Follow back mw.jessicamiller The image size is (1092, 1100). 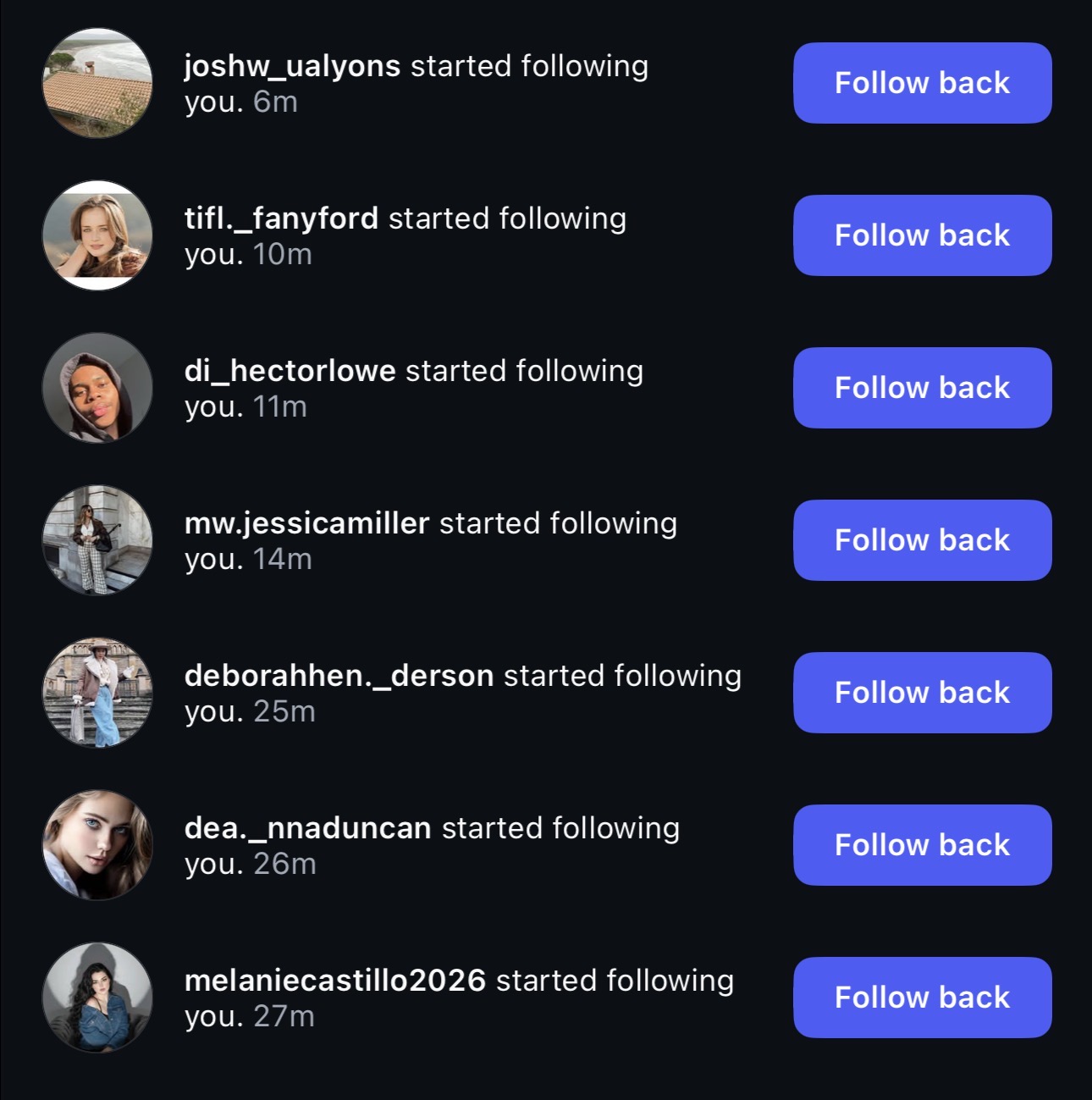click(x=922, y=540)
